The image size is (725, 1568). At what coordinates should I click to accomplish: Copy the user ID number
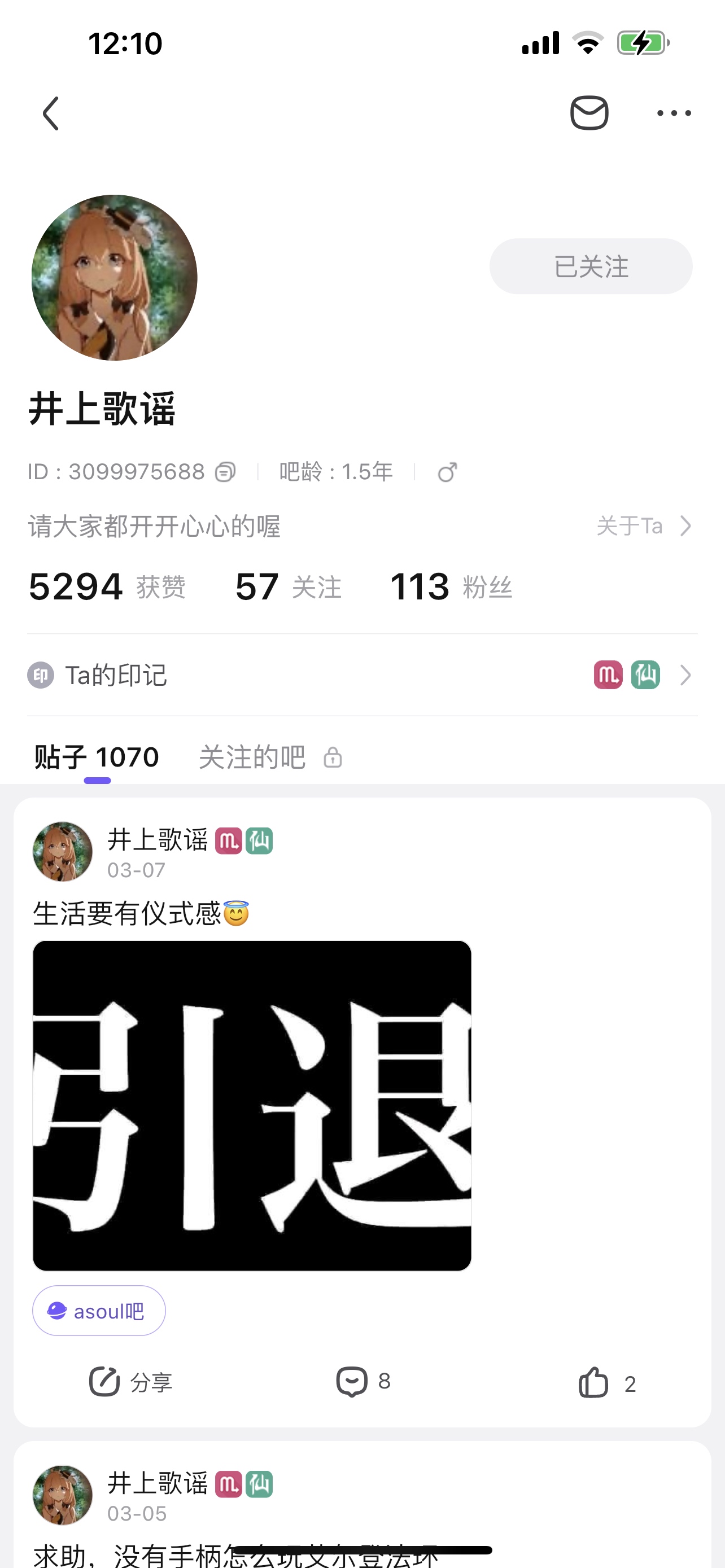225,472
